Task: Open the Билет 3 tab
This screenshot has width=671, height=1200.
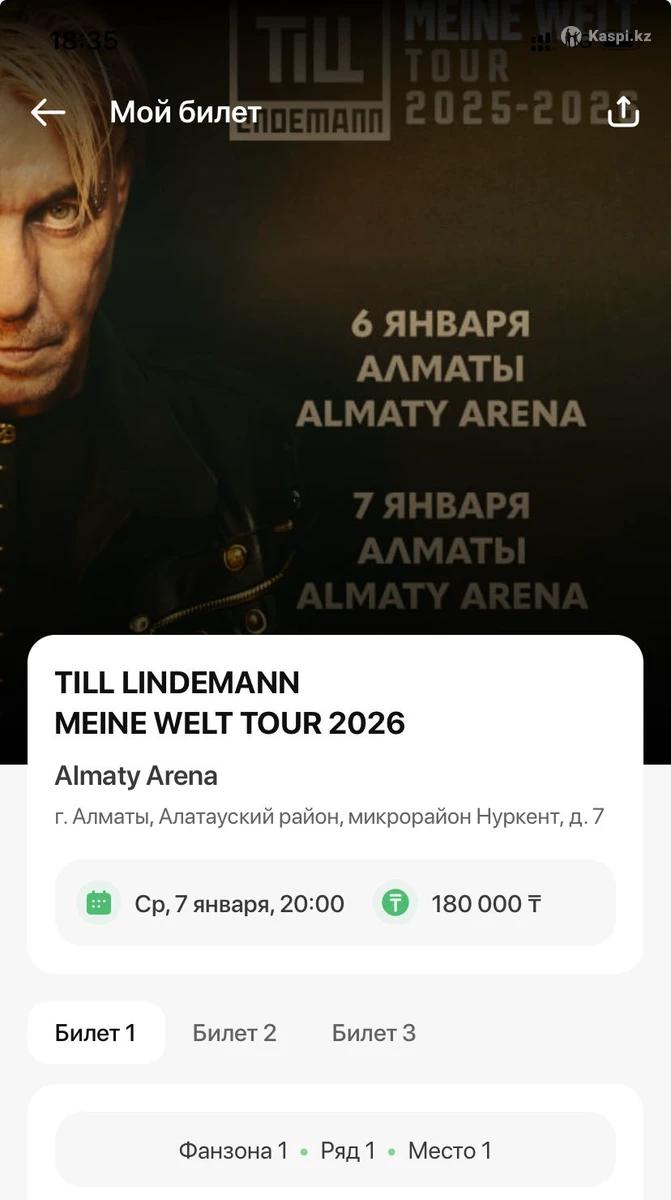Action: (373, 1033)
